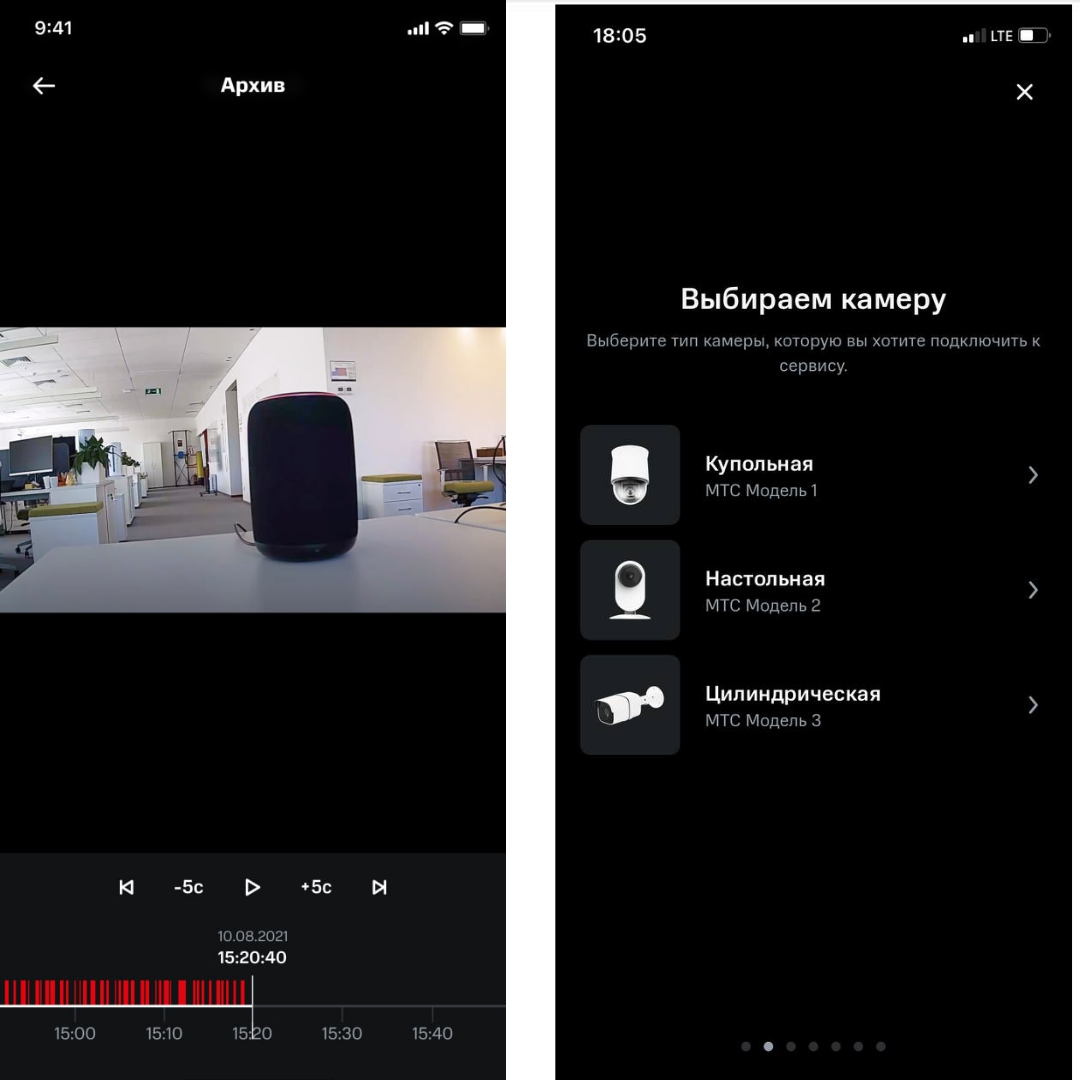The image size is (1080, 1080).
Task: Close the camera selection screen
Action: pos(1024,92)
